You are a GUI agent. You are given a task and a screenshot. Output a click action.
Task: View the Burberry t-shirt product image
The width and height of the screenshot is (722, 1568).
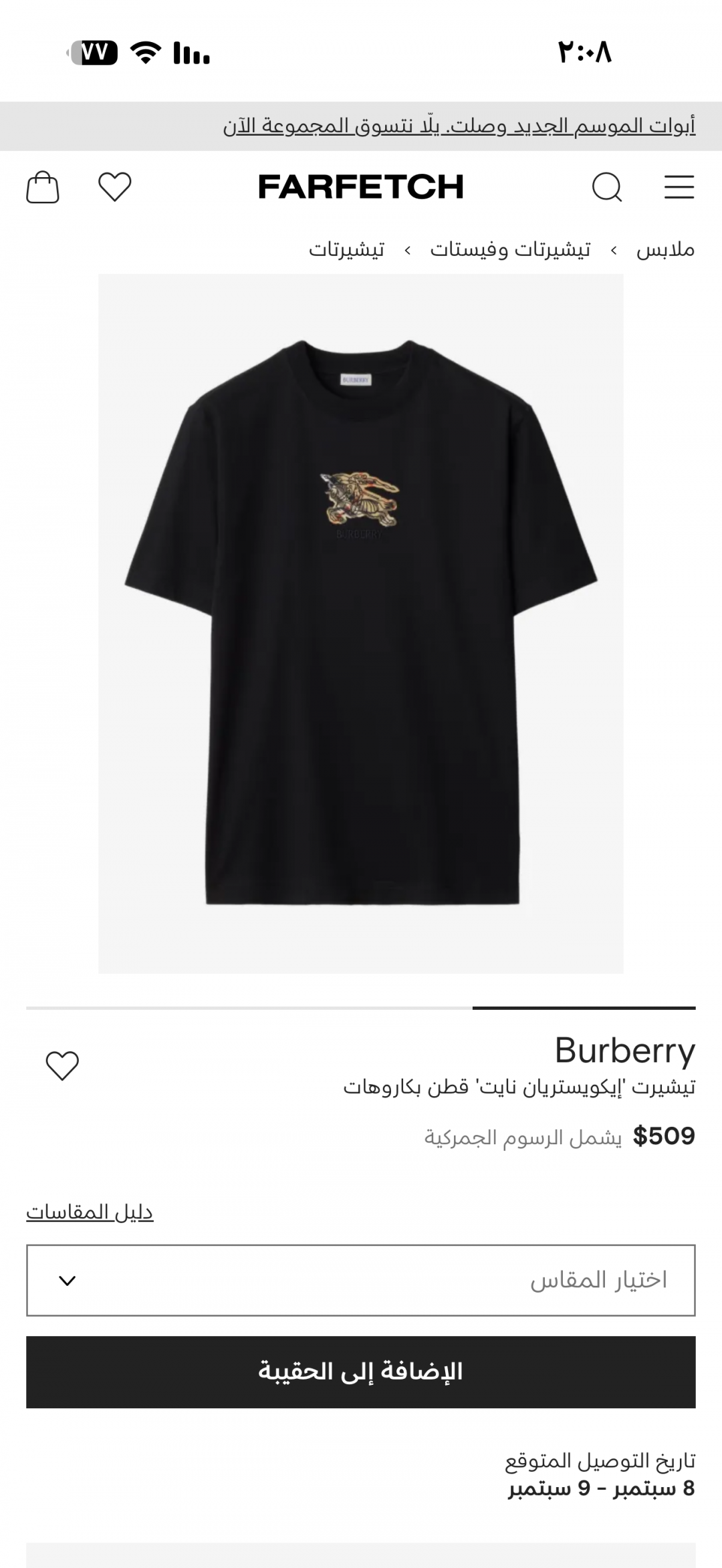(361, 623)
